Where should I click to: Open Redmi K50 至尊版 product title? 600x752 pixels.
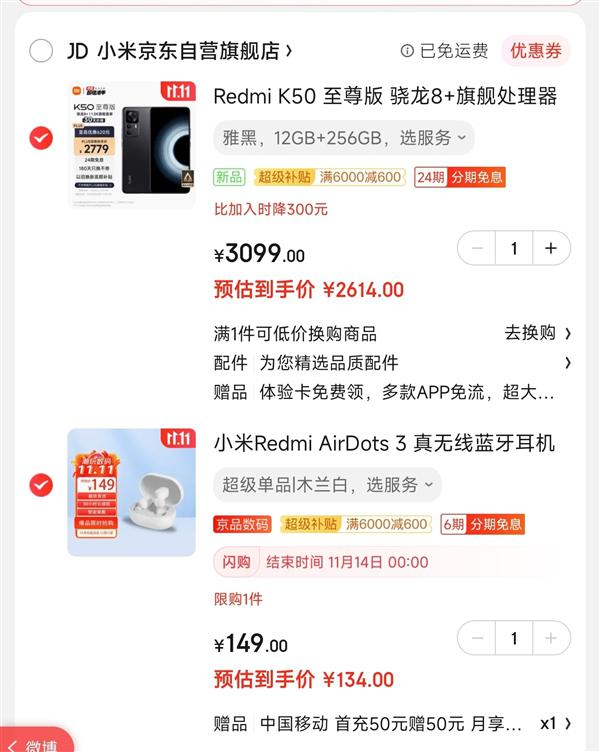(x=385, y=96)
